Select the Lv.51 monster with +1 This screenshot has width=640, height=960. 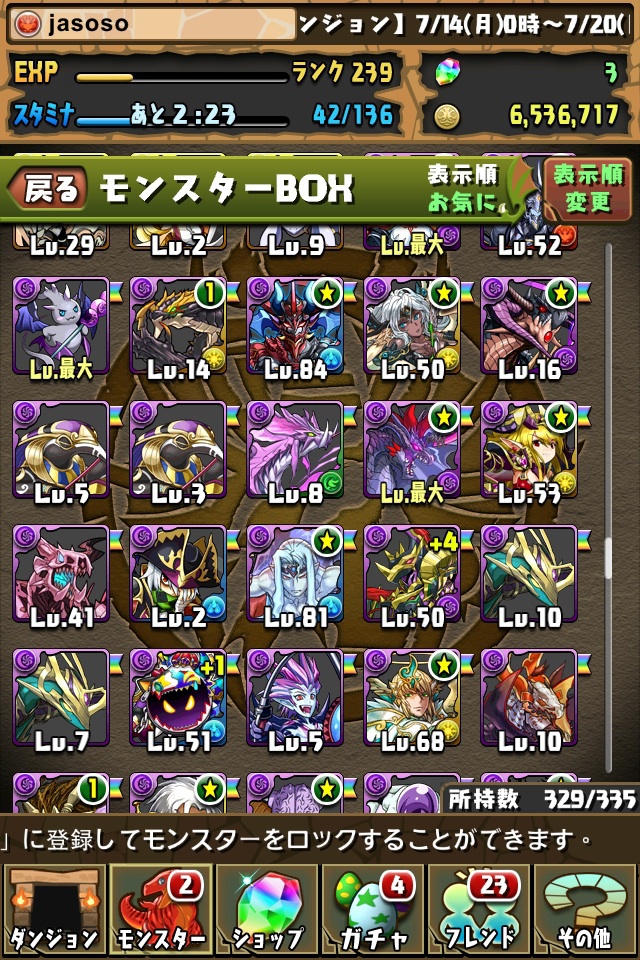(x=178, y=698)
